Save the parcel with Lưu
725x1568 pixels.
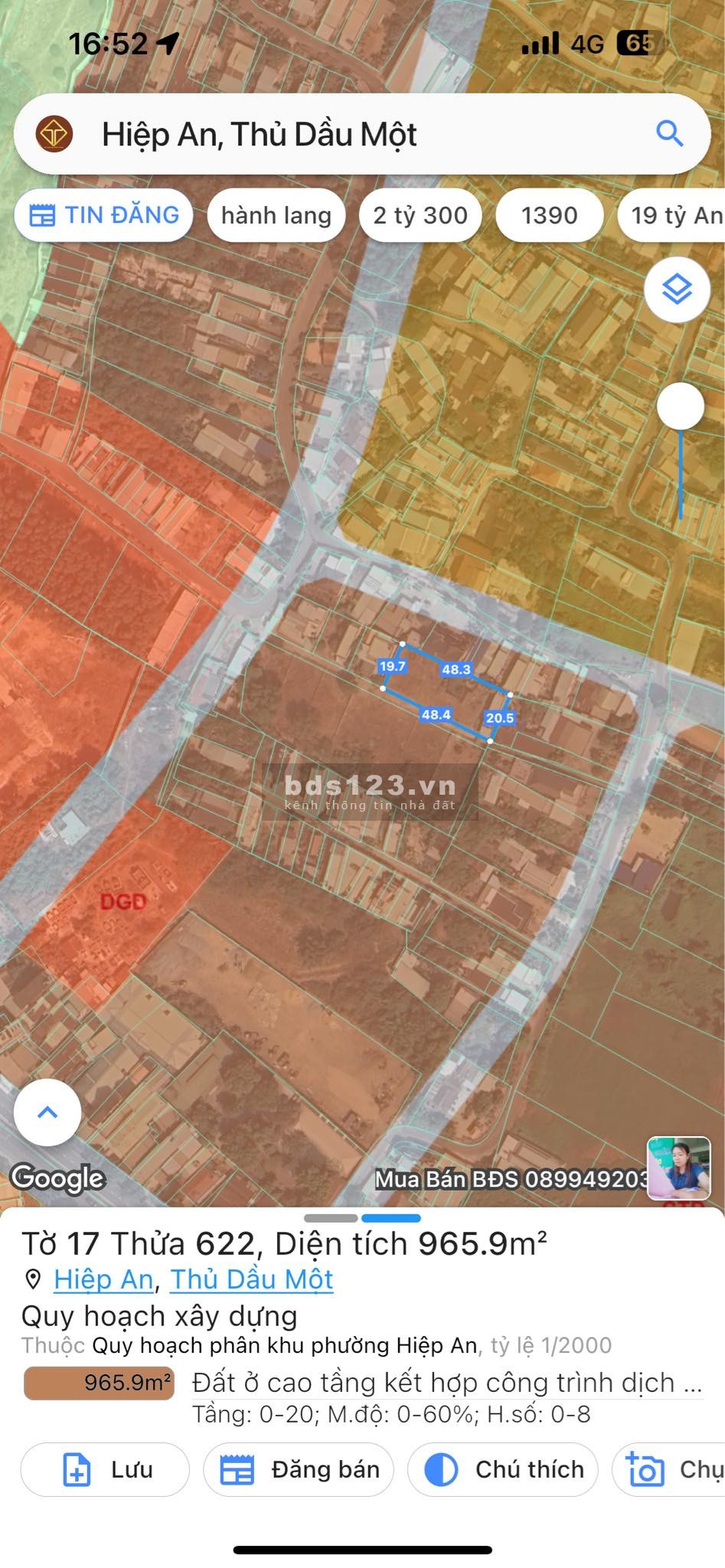click(105, 1470)
